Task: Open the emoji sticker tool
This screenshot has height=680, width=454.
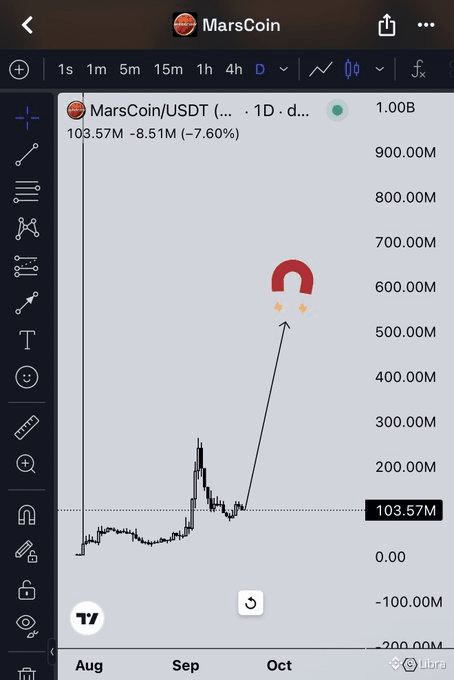Action: click(27, 377)
